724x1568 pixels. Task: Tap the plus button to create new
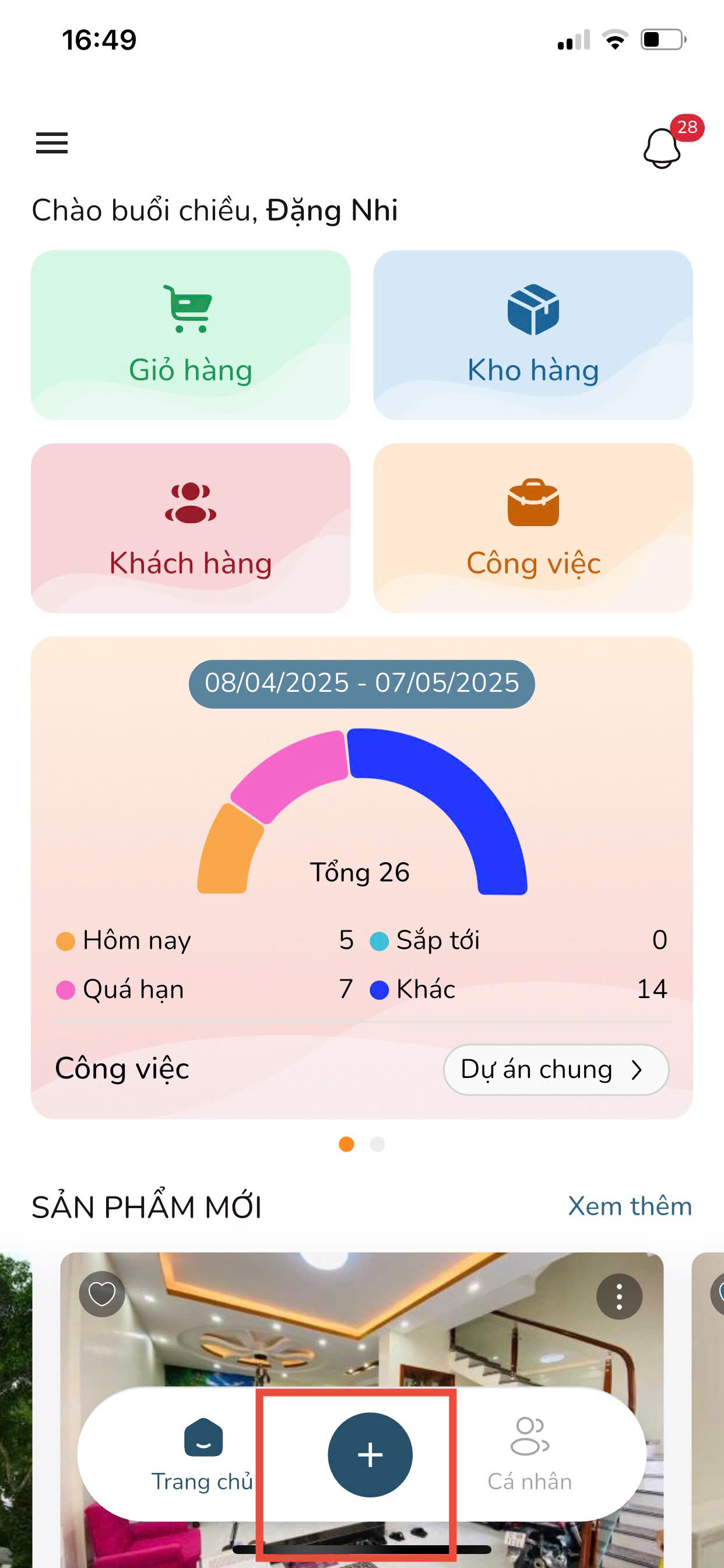coord(370,1455)
